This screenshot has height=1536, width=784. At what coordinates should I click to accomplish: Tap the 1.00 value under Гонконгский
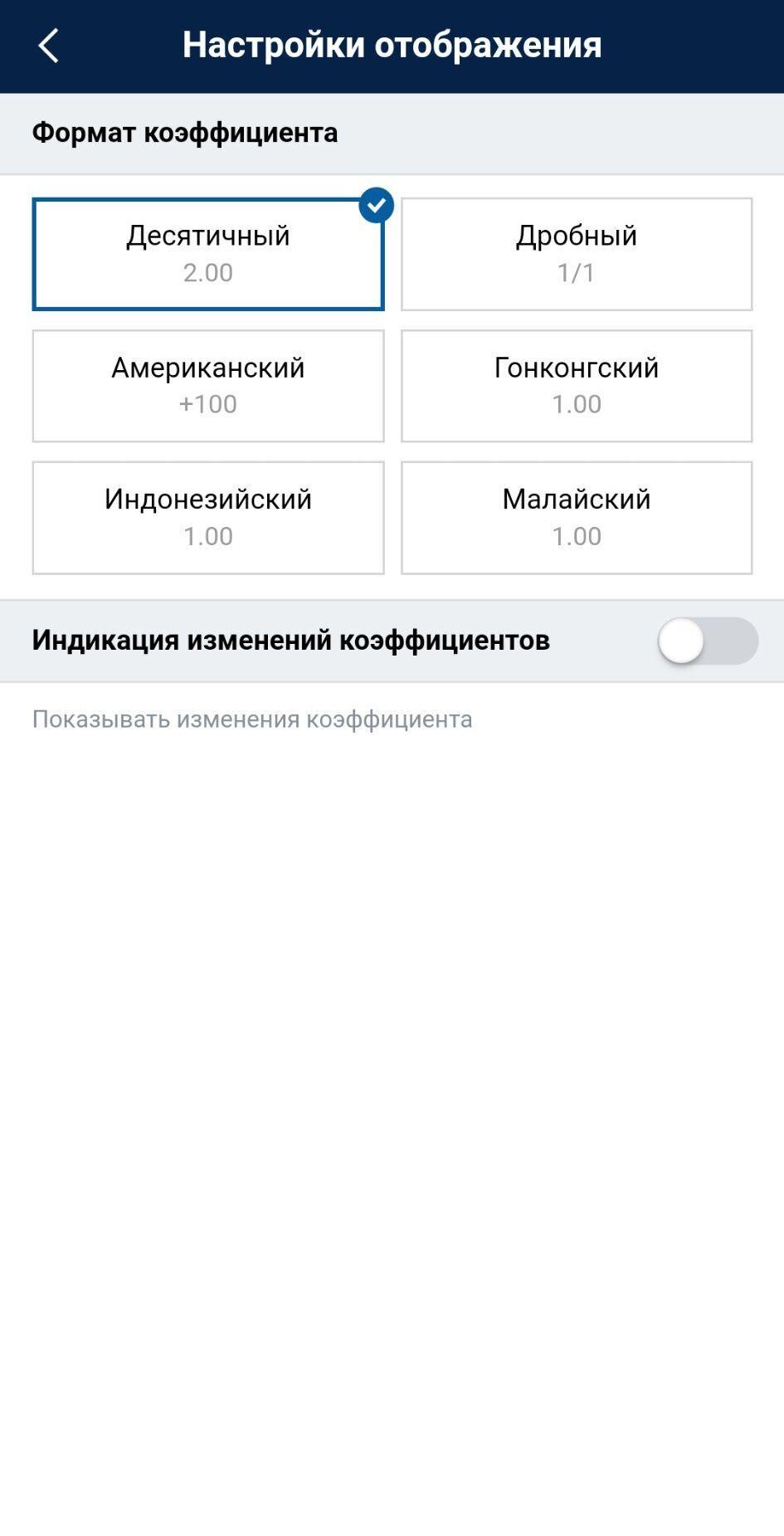click(x=576, y=404)
